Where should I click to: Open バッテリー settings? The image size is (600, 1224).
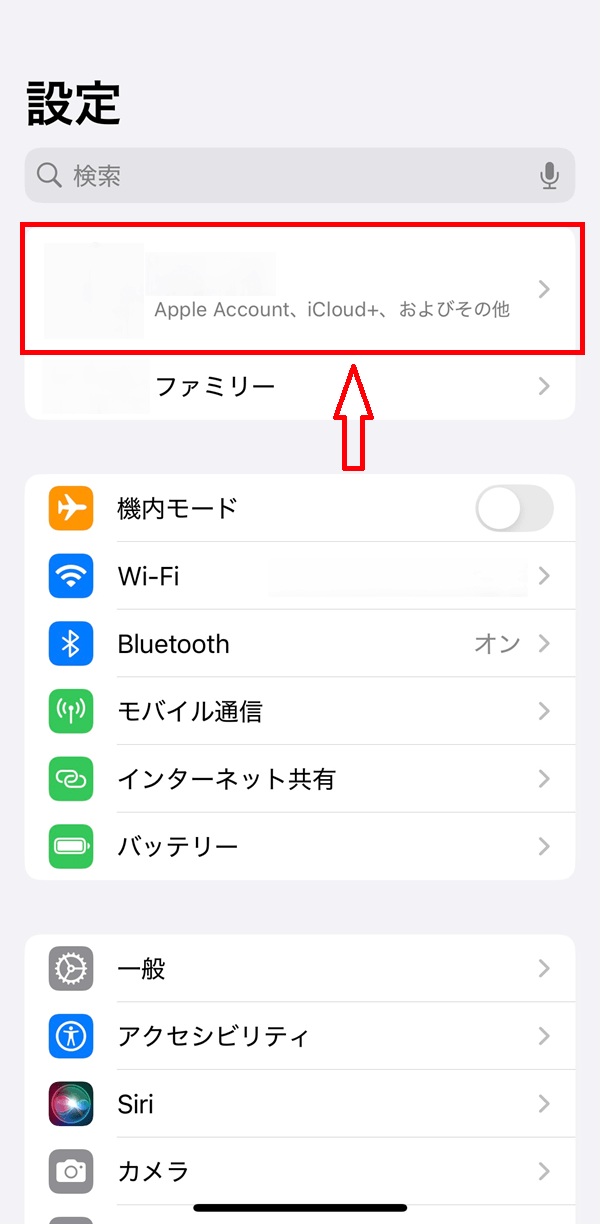point(300,847)
